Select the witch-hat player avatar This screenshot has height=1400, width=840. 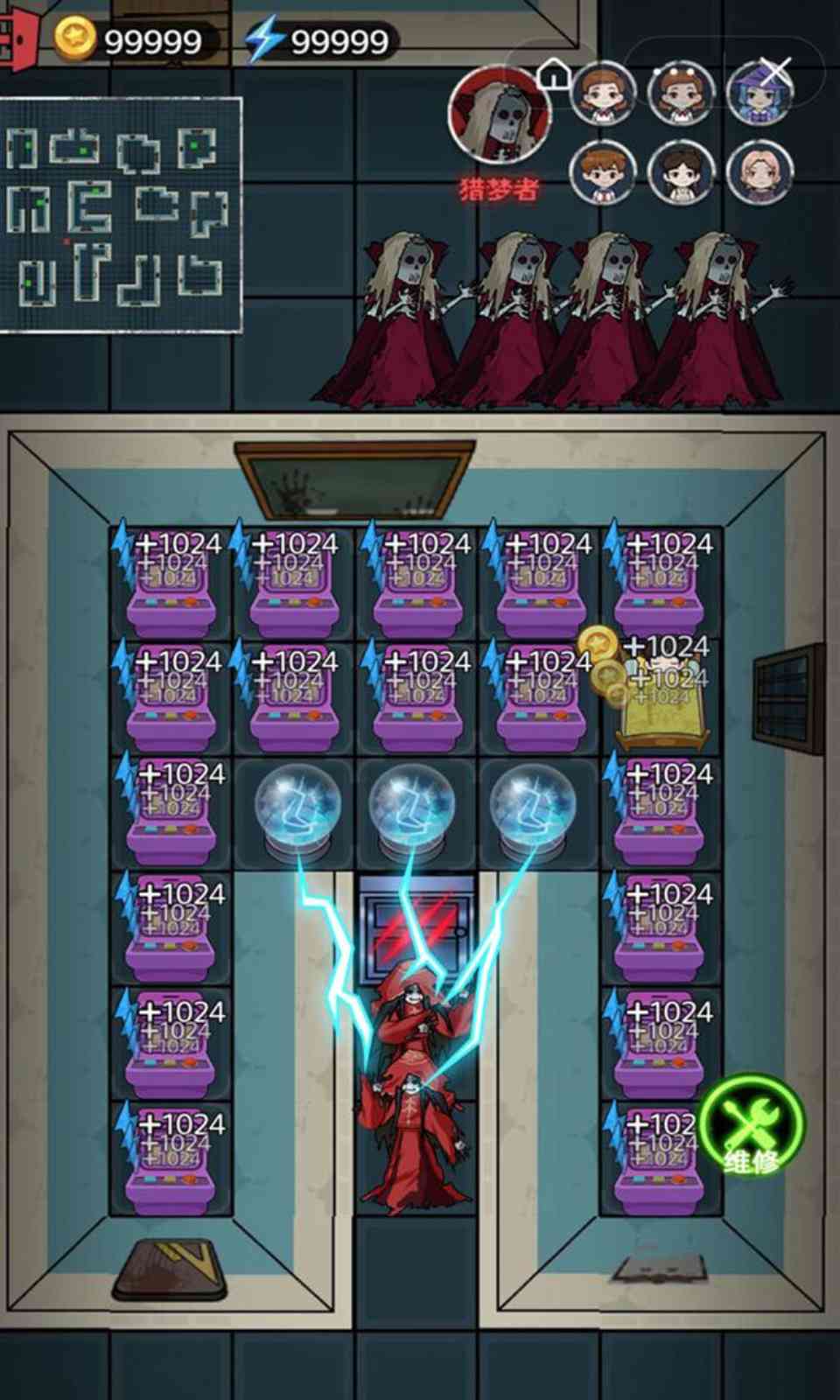759,95
